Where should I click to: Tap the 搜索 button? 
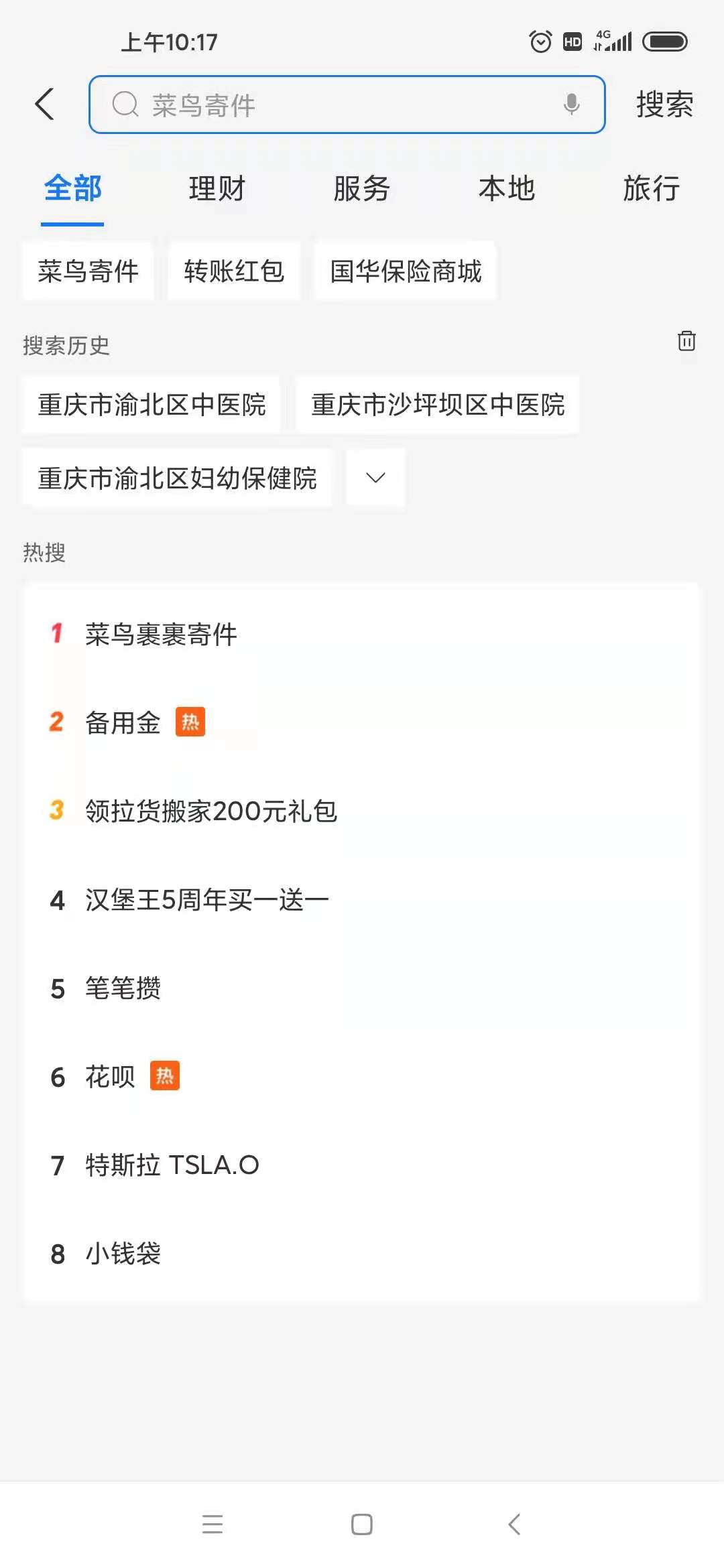[664, 105]
